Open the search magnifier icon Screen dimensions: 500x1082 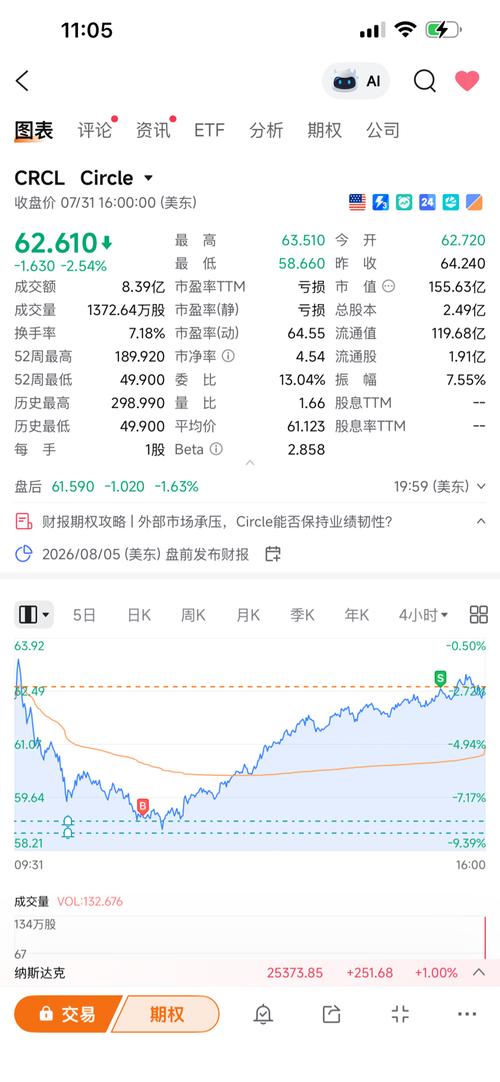pyautogui.click(x=425, y=81)
